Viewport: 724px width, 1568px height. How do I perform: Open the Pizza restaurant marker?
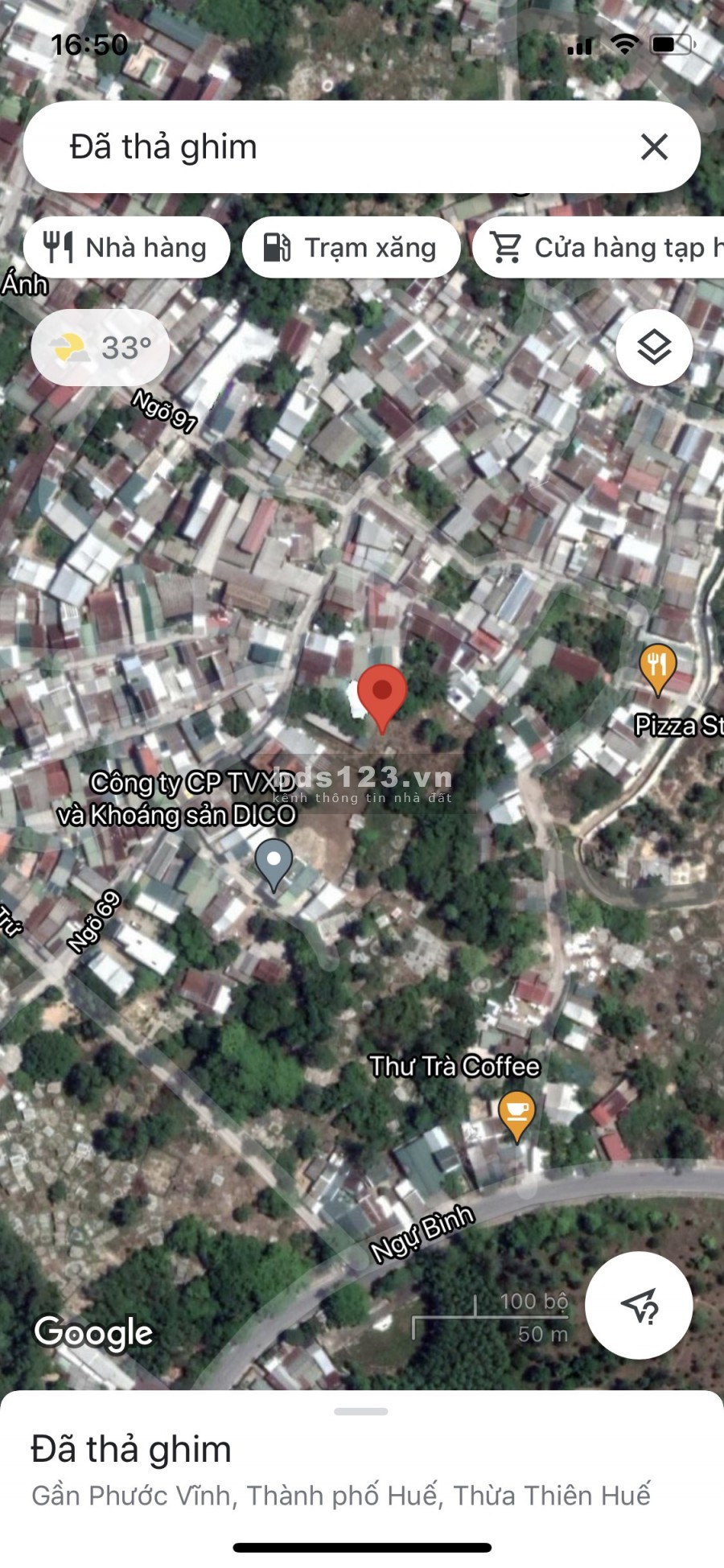[657, 668]
